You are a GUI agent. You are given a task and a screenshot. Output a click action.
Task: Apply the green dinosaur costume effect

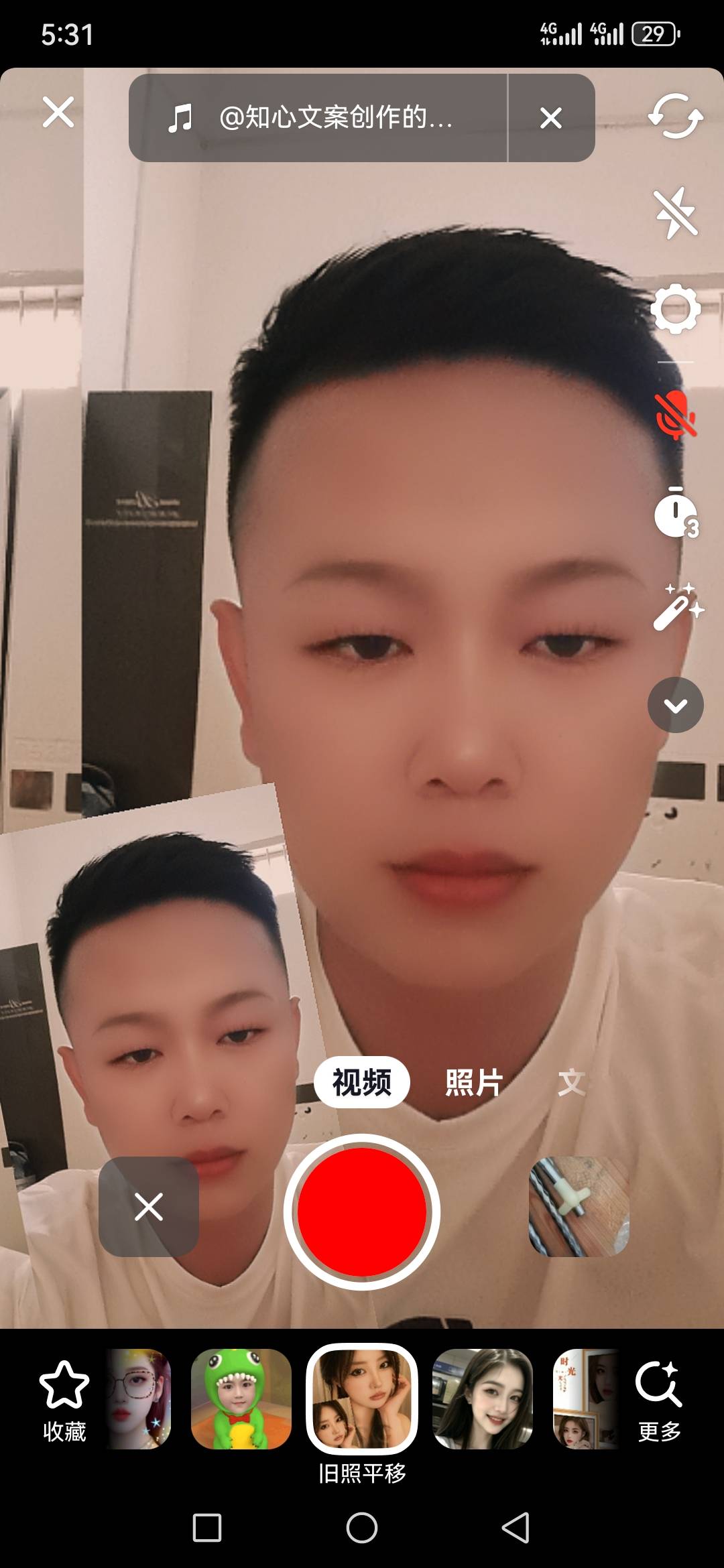click(241, 1399)
